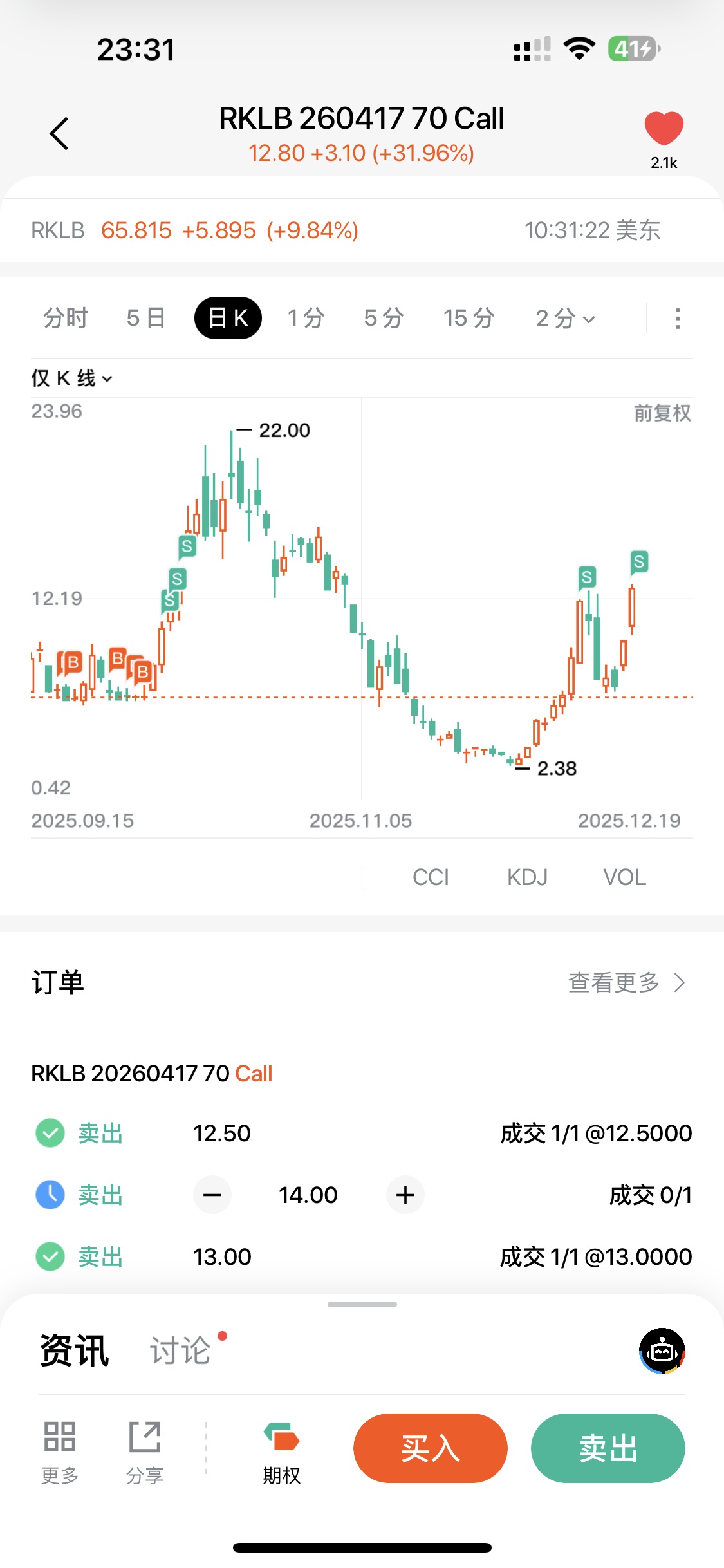The width and height of the screenshot is (724, 1568).
Task: Go back using the top-left arrow
Action: [59, 134]
